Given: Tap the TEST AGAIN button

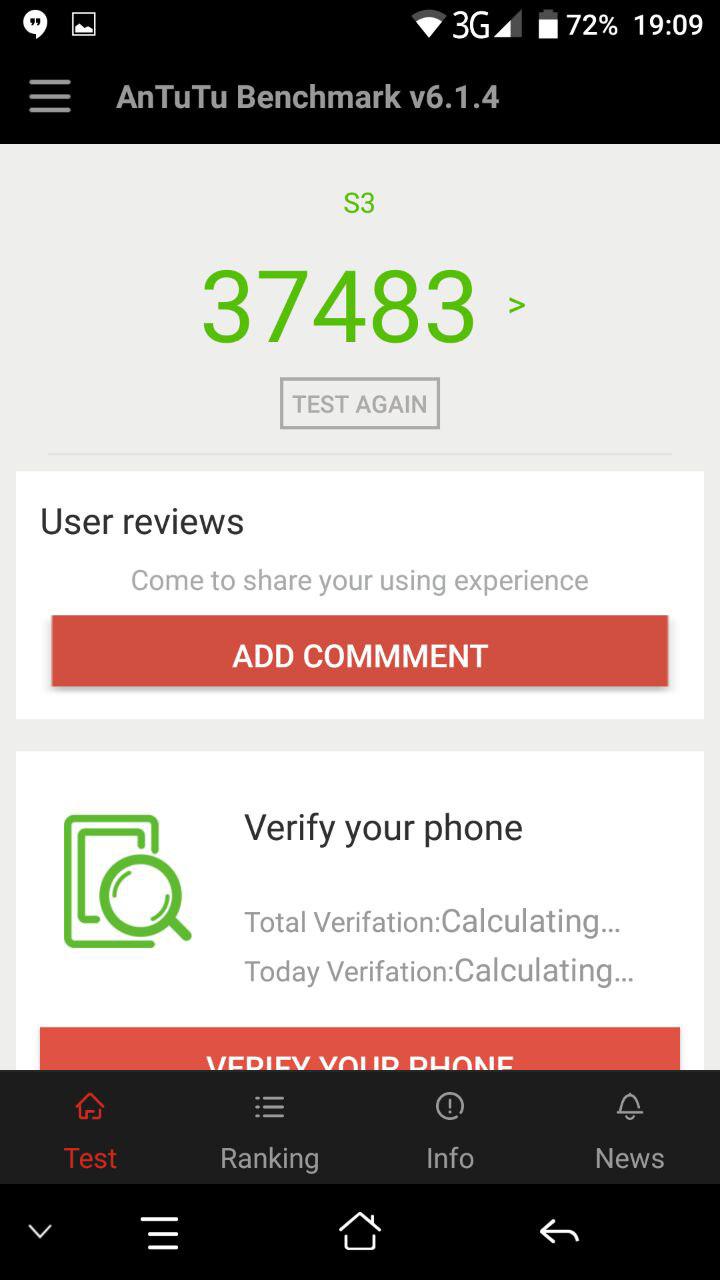Looking at the screenshot, I should pos(359,404).
